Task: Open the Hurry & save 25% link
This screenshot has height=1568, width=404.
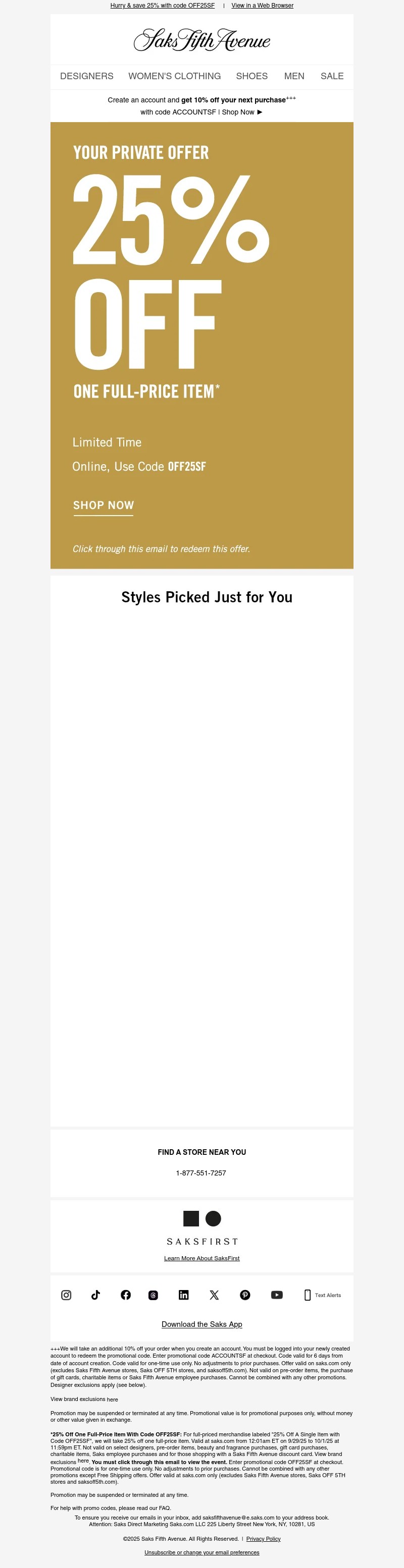Action: [x=162, y=6]
